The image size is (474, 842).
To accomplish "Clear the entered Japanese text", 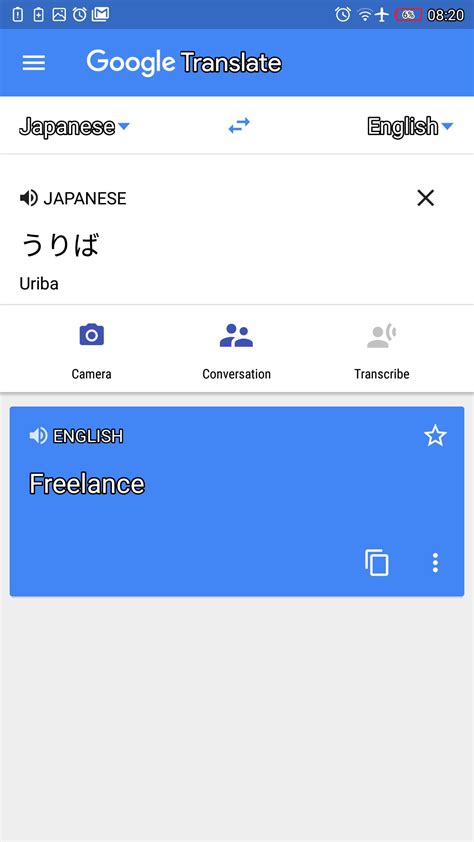I will (425, 198).
